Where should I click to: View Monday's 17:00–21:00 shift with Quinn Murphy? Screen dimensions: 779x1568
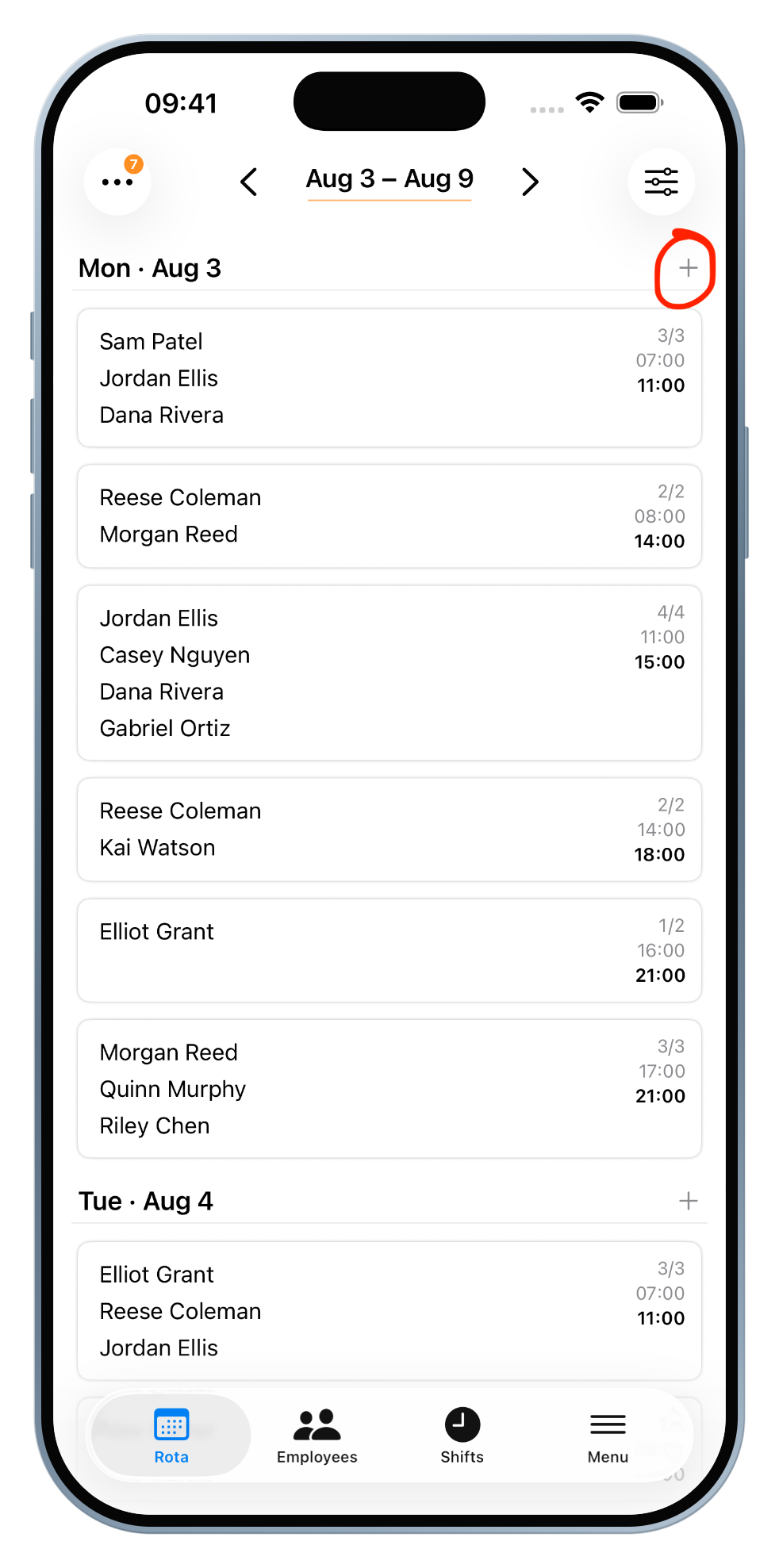tap(389, 1088)
